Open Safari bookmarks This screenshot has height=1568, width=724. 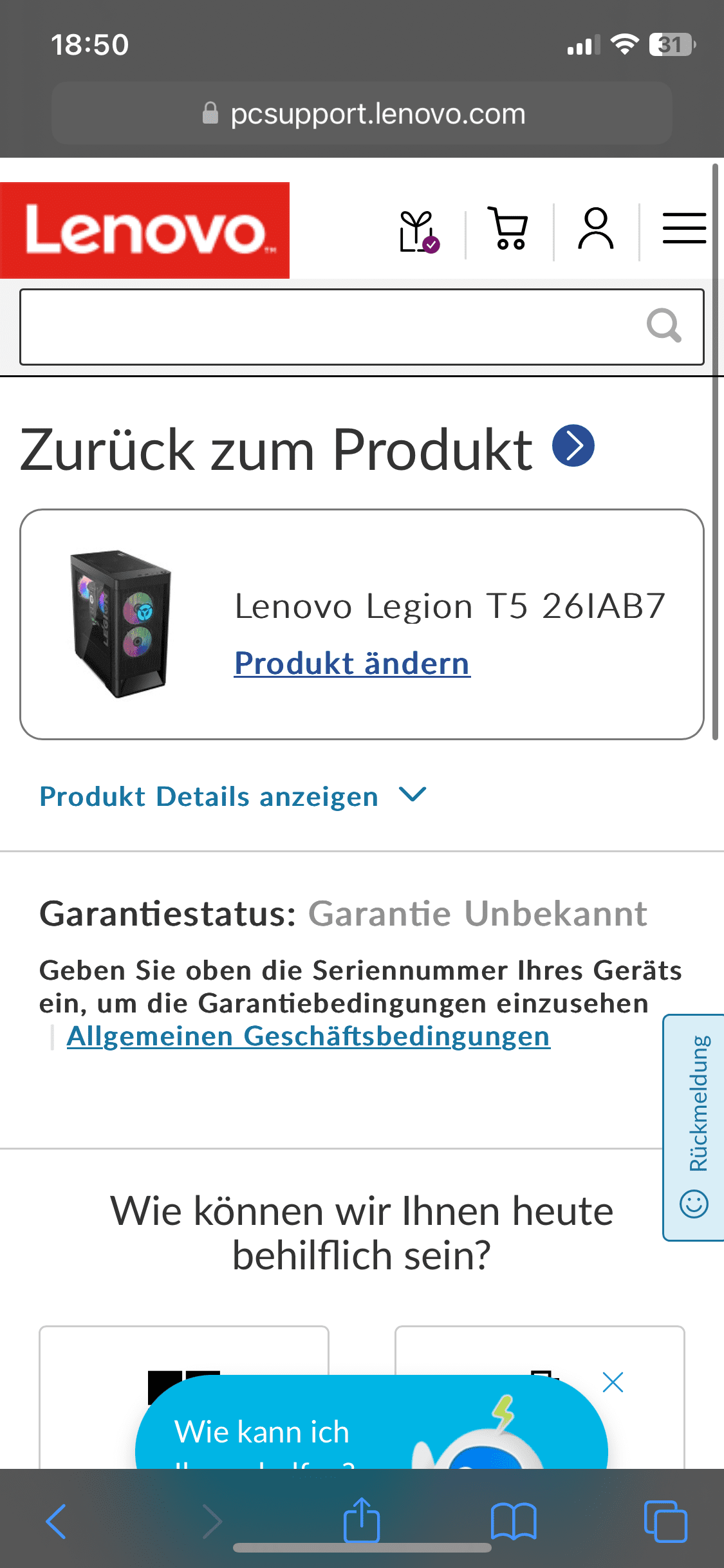[513, 1522]
